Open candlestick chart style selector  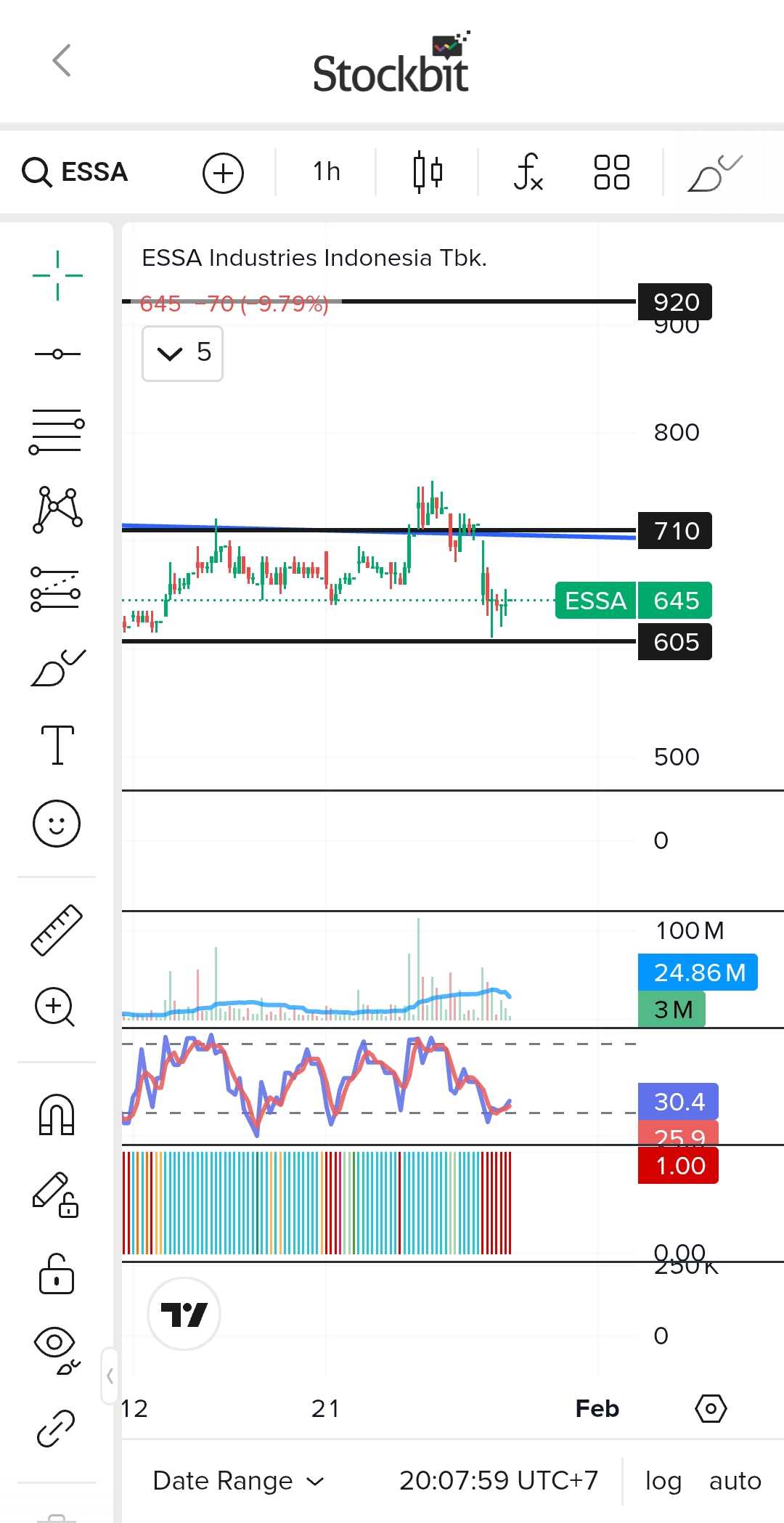pos(428,172)
